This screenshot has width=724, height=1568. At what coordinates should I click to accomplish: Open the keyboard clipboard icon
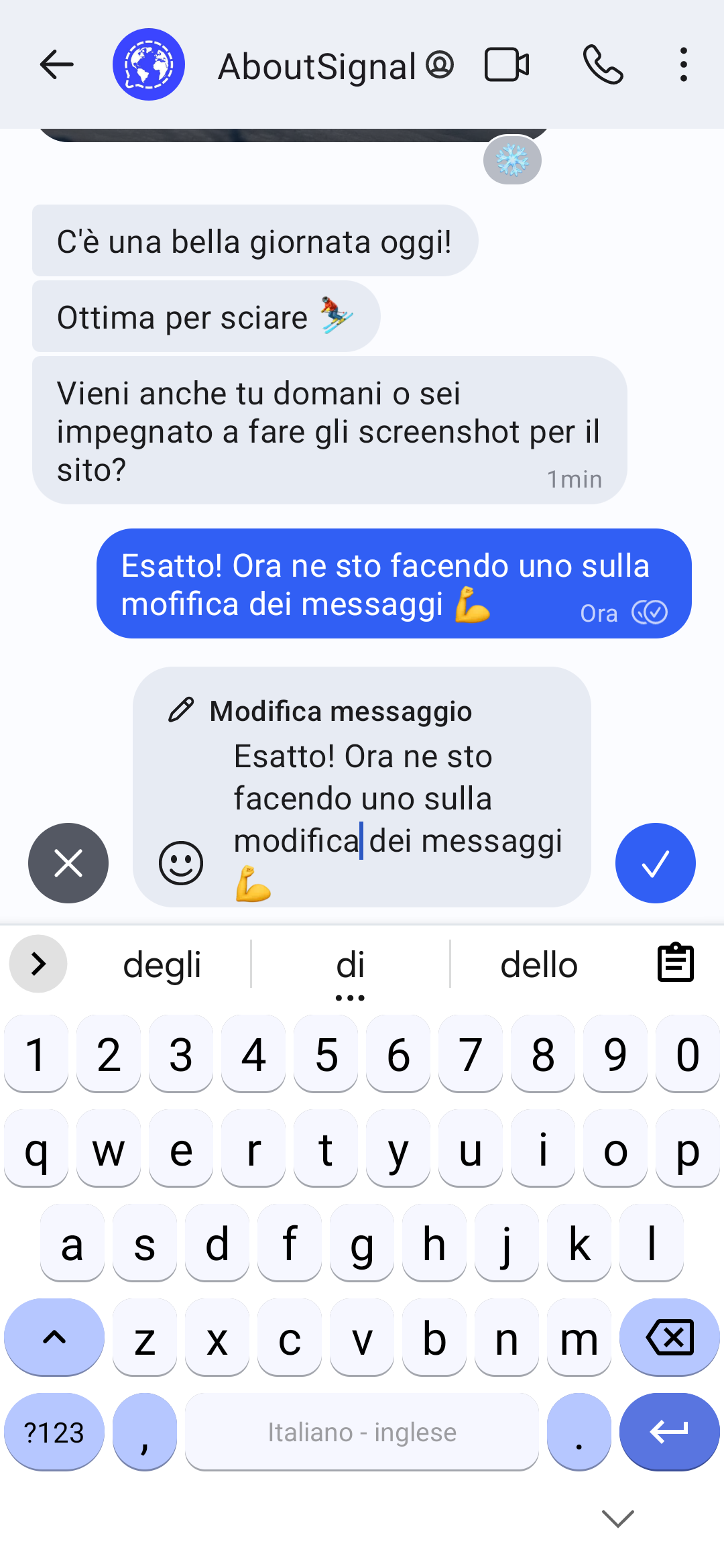tap(675, 963)
